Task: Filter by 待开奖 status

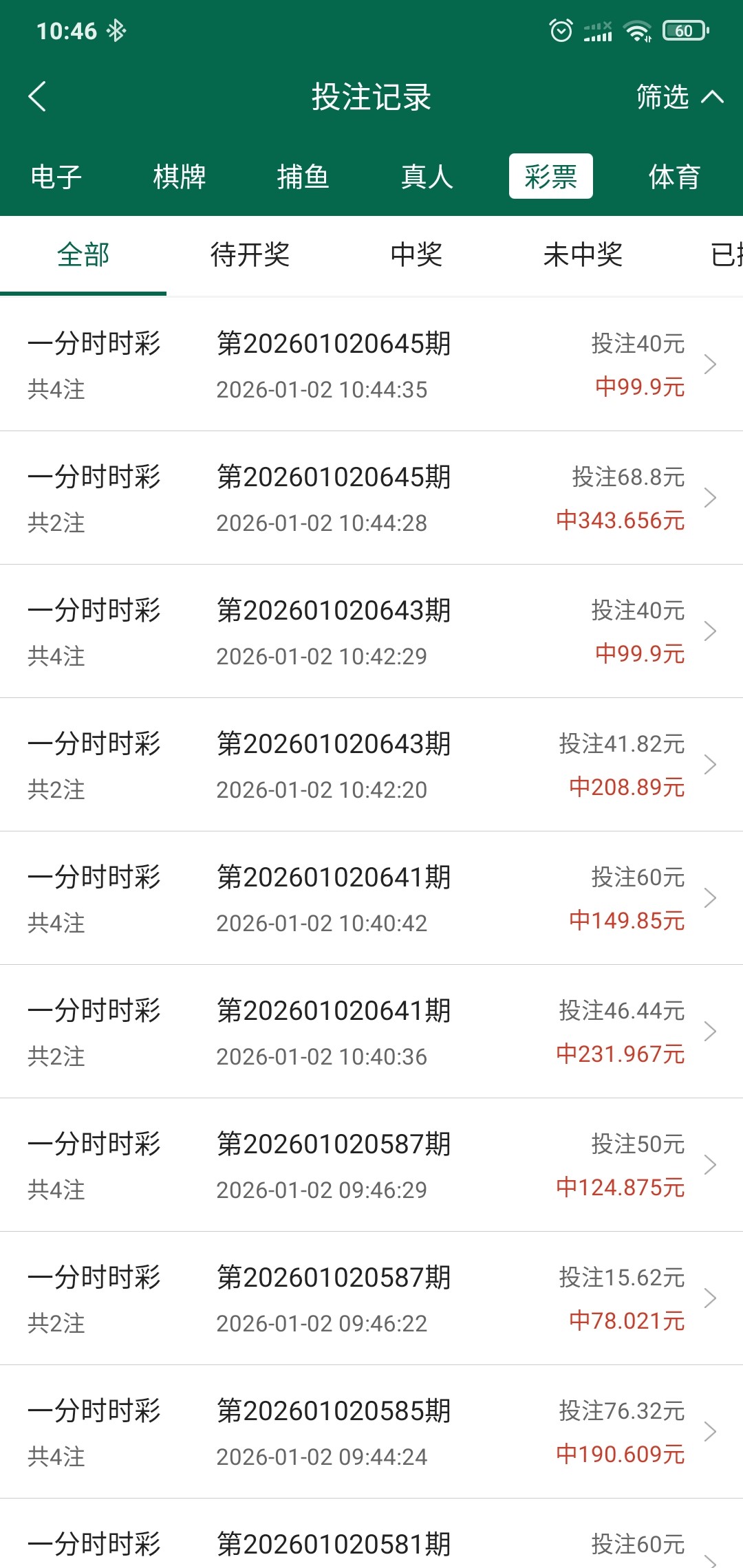Action: coord(250,255)
